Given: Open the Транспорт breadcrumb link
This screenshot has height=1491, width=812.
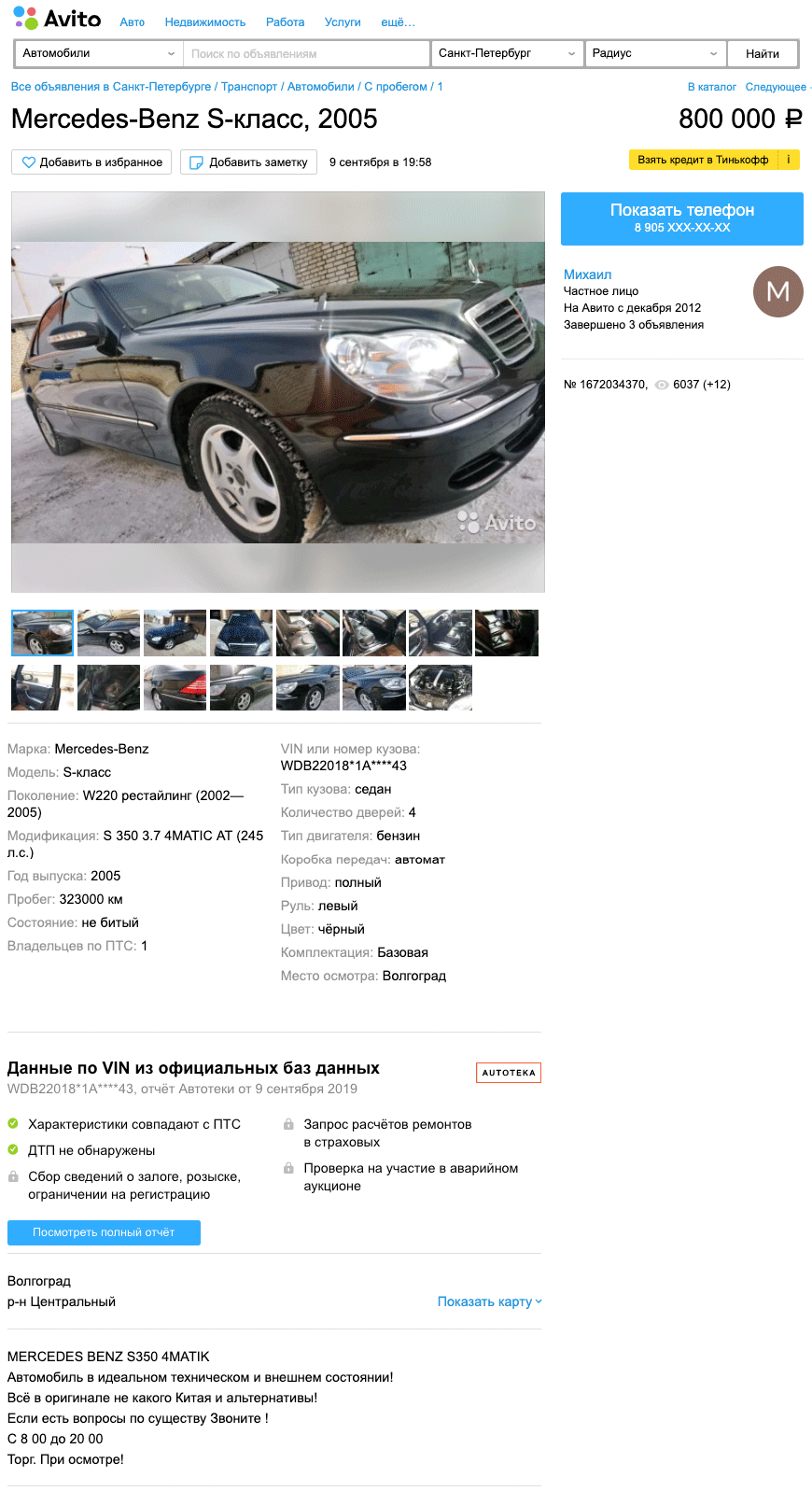Looking at the screenshot, I should pyautogui.click(x=249, y=87).
